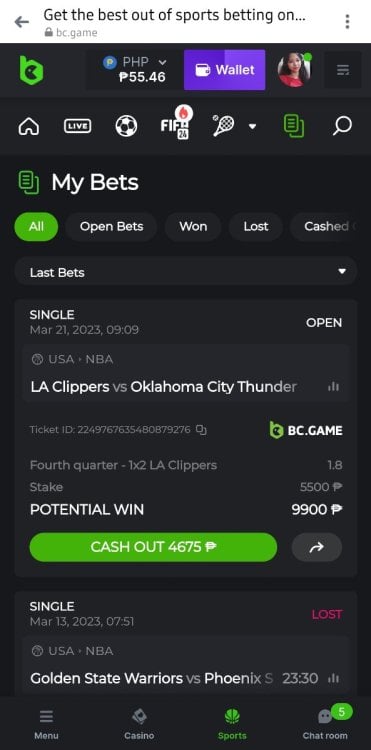The width and height of the screenshot is (371, 750).
Task: Open the Wallet
Action: (x=224, y=70)
